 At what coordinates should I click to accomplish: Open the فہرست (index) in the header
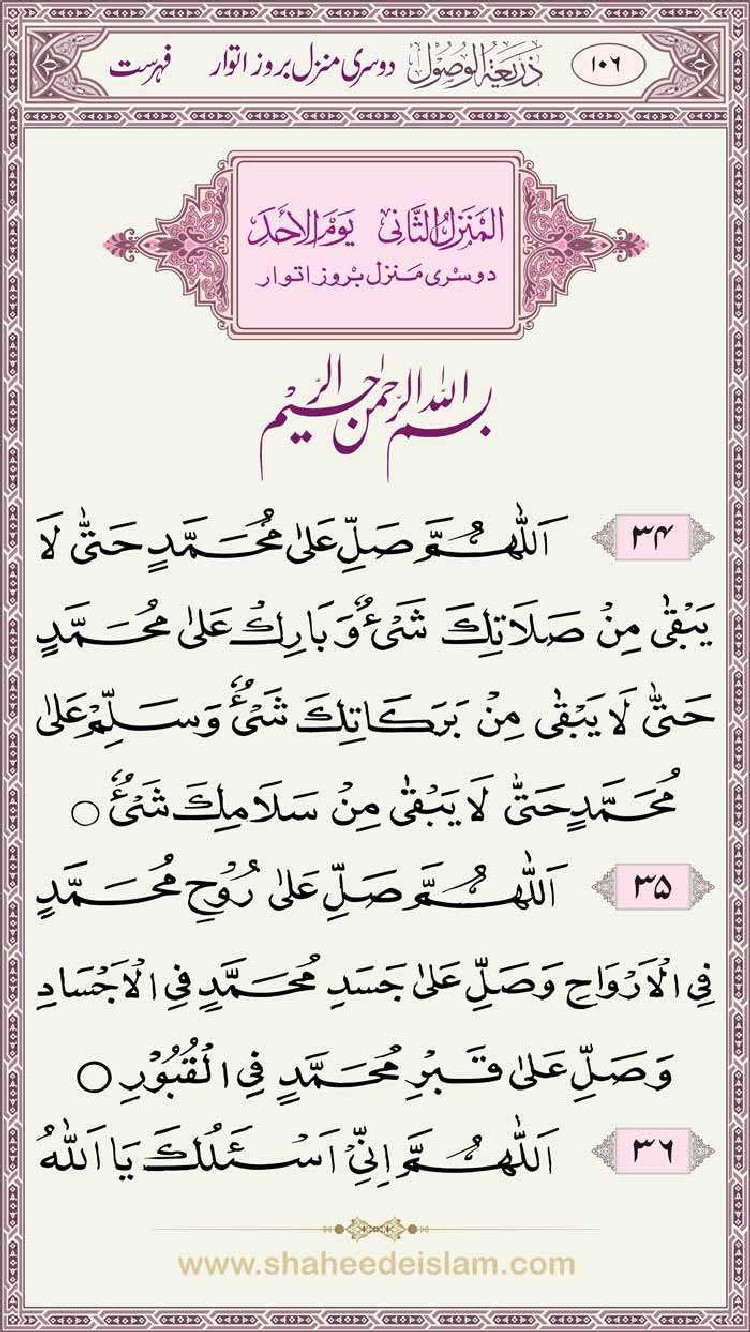(x=140, y=69)
